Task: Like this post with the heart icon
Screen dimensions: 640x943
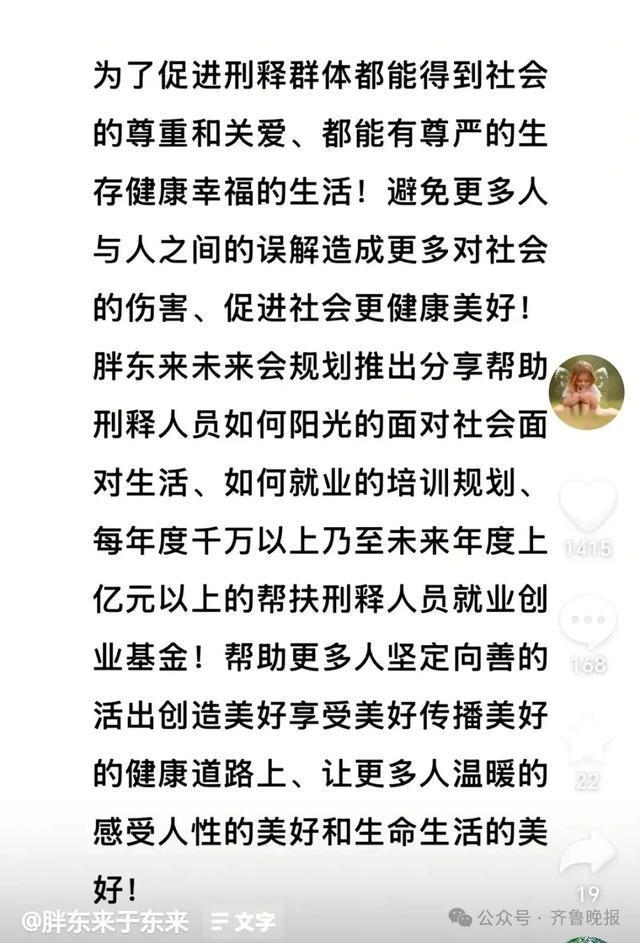Action: click(587, 506)
